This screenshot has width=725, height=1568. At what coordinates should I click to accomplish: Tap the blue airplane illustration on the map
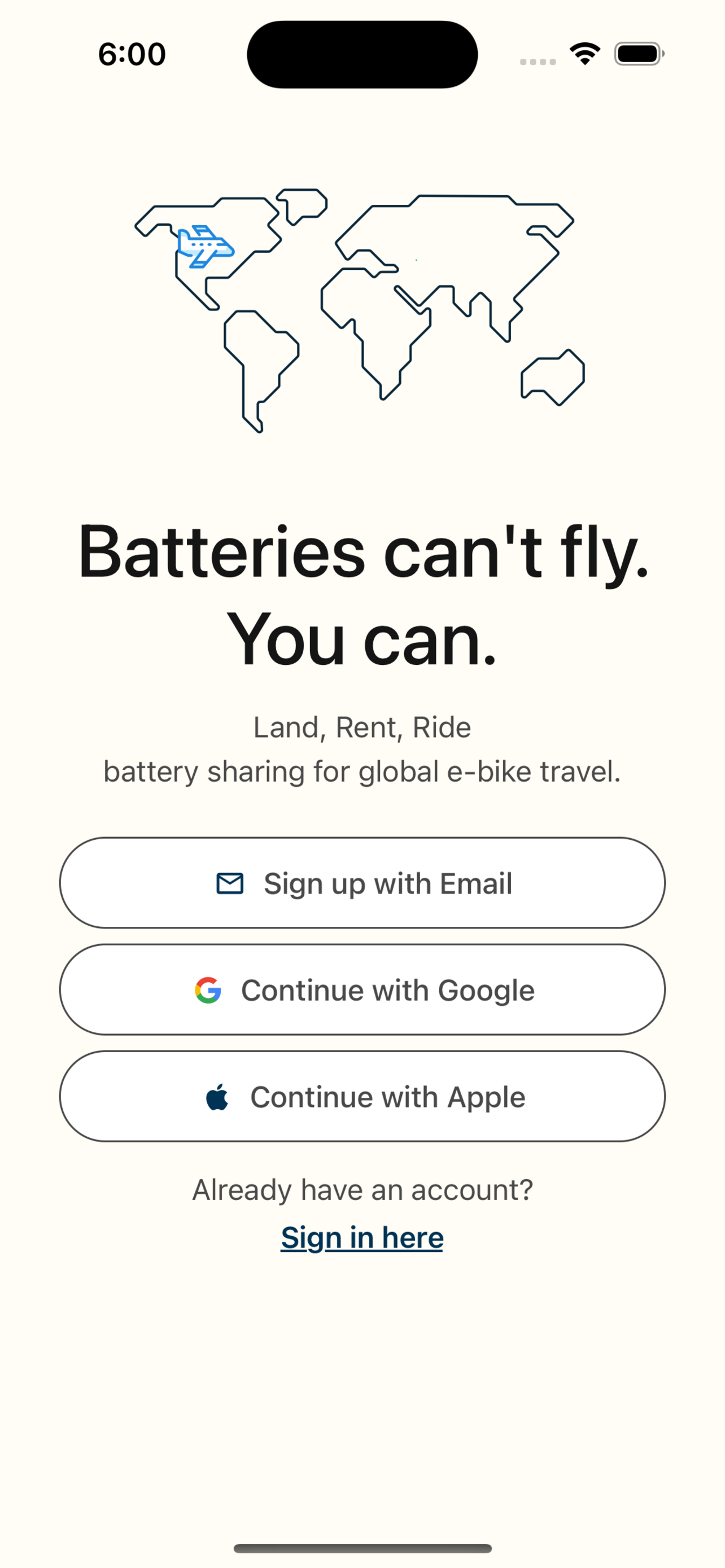(x=206, y=246)
